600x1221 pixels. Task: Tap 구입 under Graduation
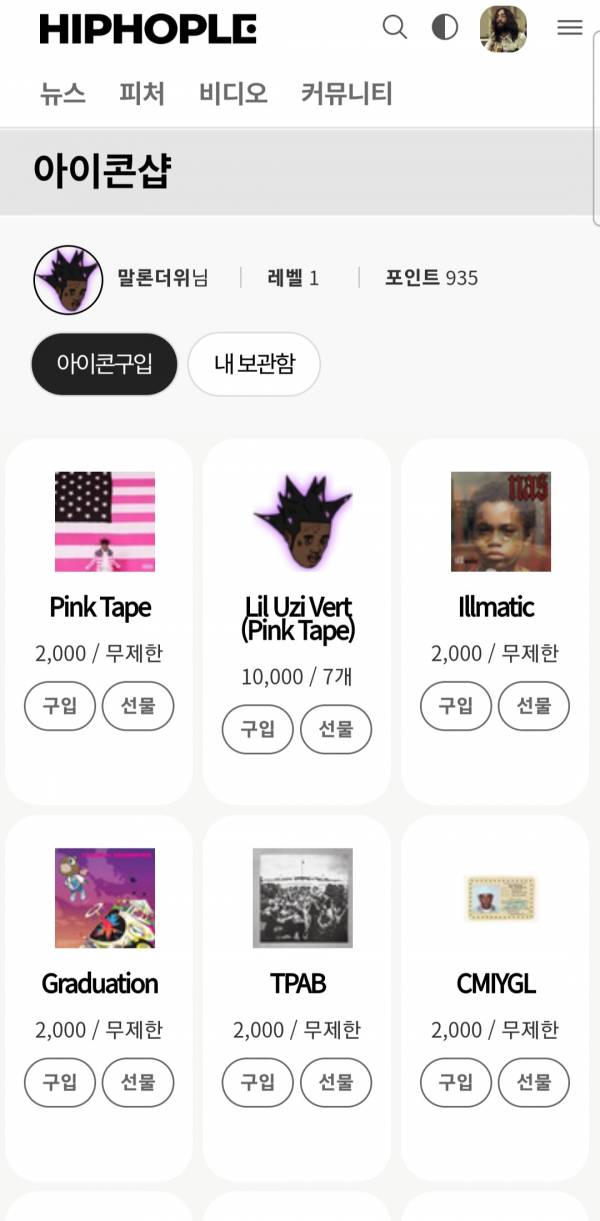pyautogui.click(x=60, y=1082)
